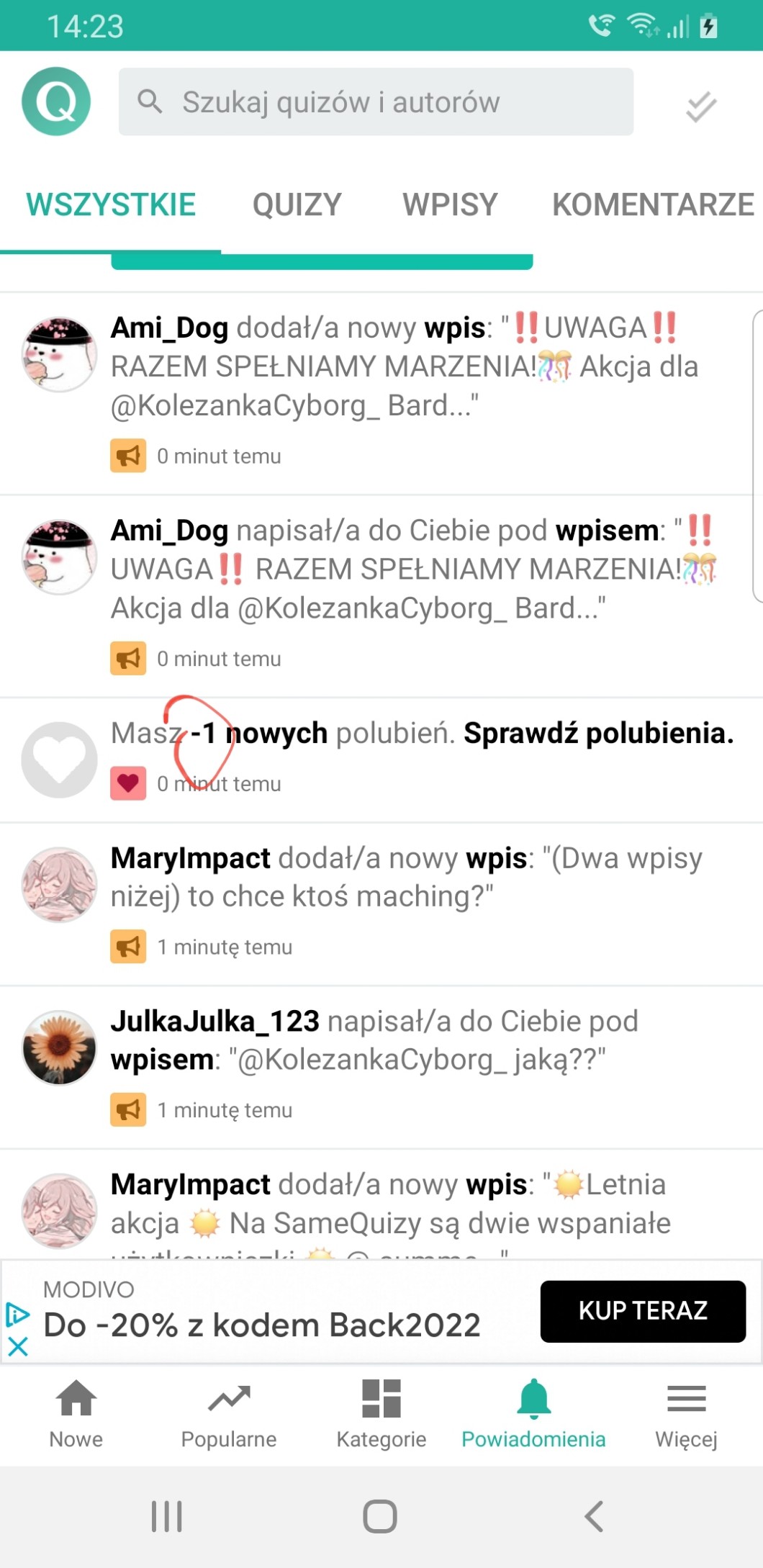
Task: Open MaryImpact's post about maching
Action: tap(407, 878)
